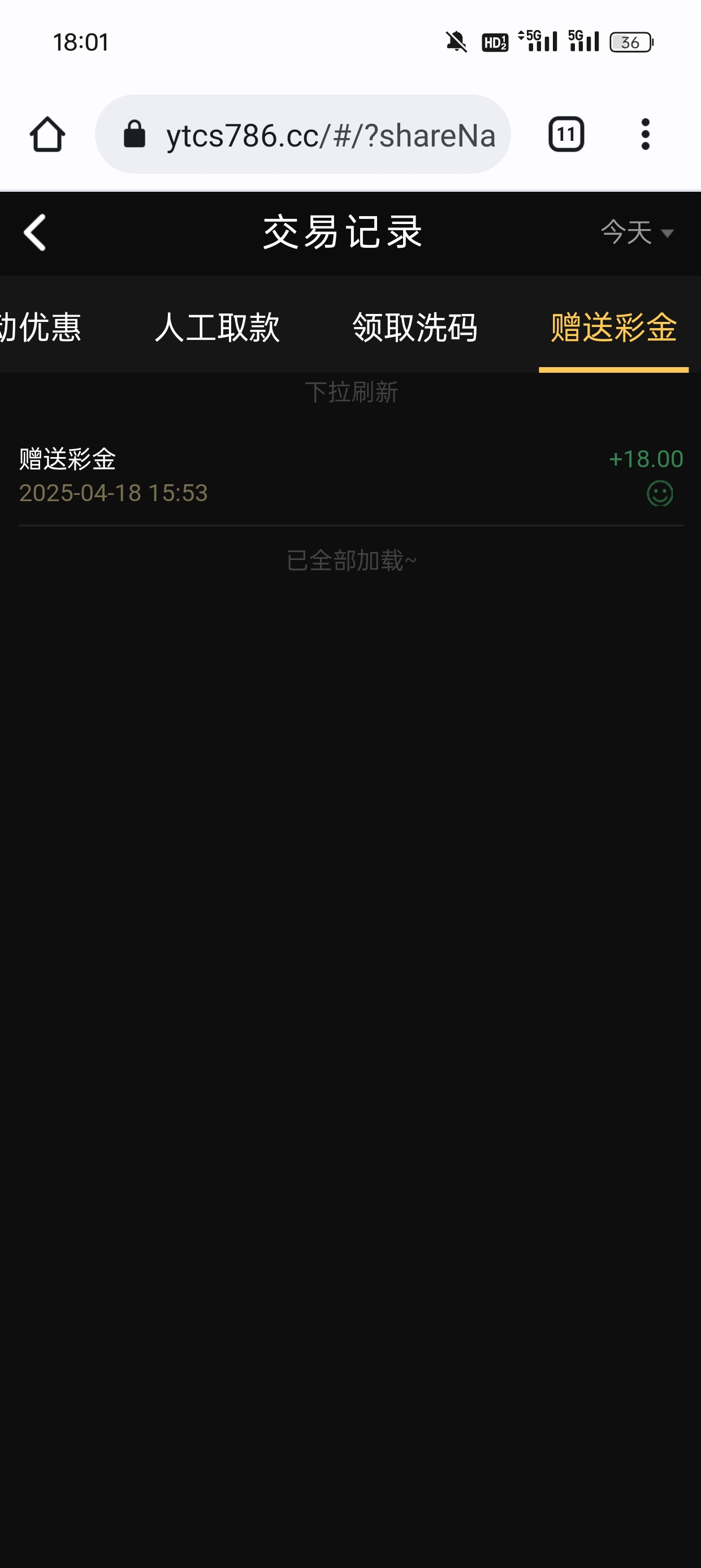Open the 赠送彩金 +18.00 record

tap(350, 475)
